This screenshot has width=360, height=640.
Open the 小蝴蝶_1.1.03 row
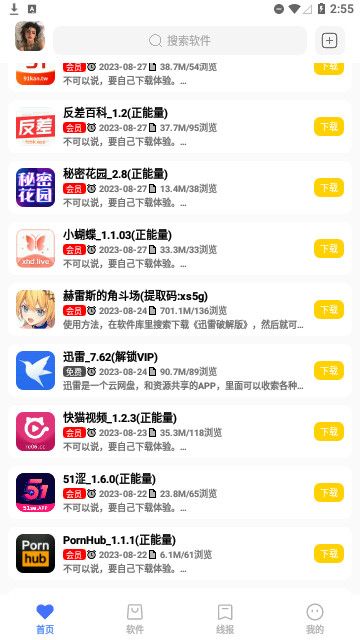[180, 249]
